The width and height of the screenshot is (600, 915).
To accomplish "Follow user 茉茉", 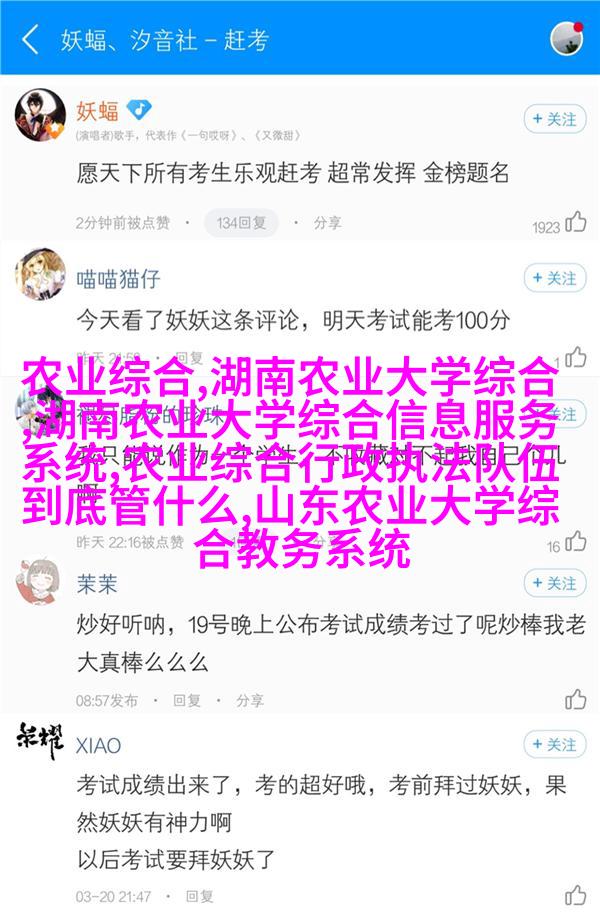I will click(x=553, y=583).
